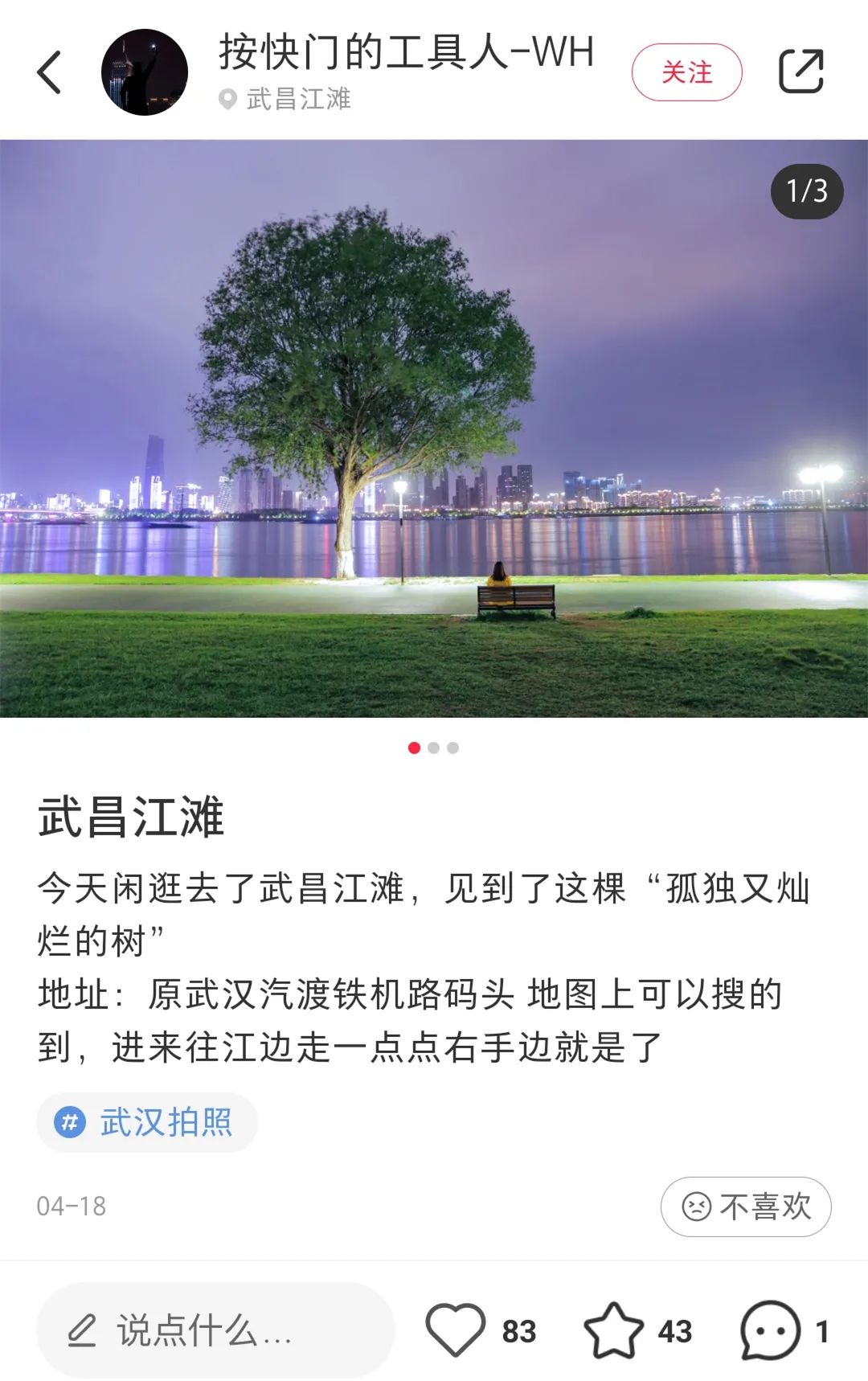Open the author's profile avatar
This screenshot has height=1381, width=868.
(x=145, y=72)
